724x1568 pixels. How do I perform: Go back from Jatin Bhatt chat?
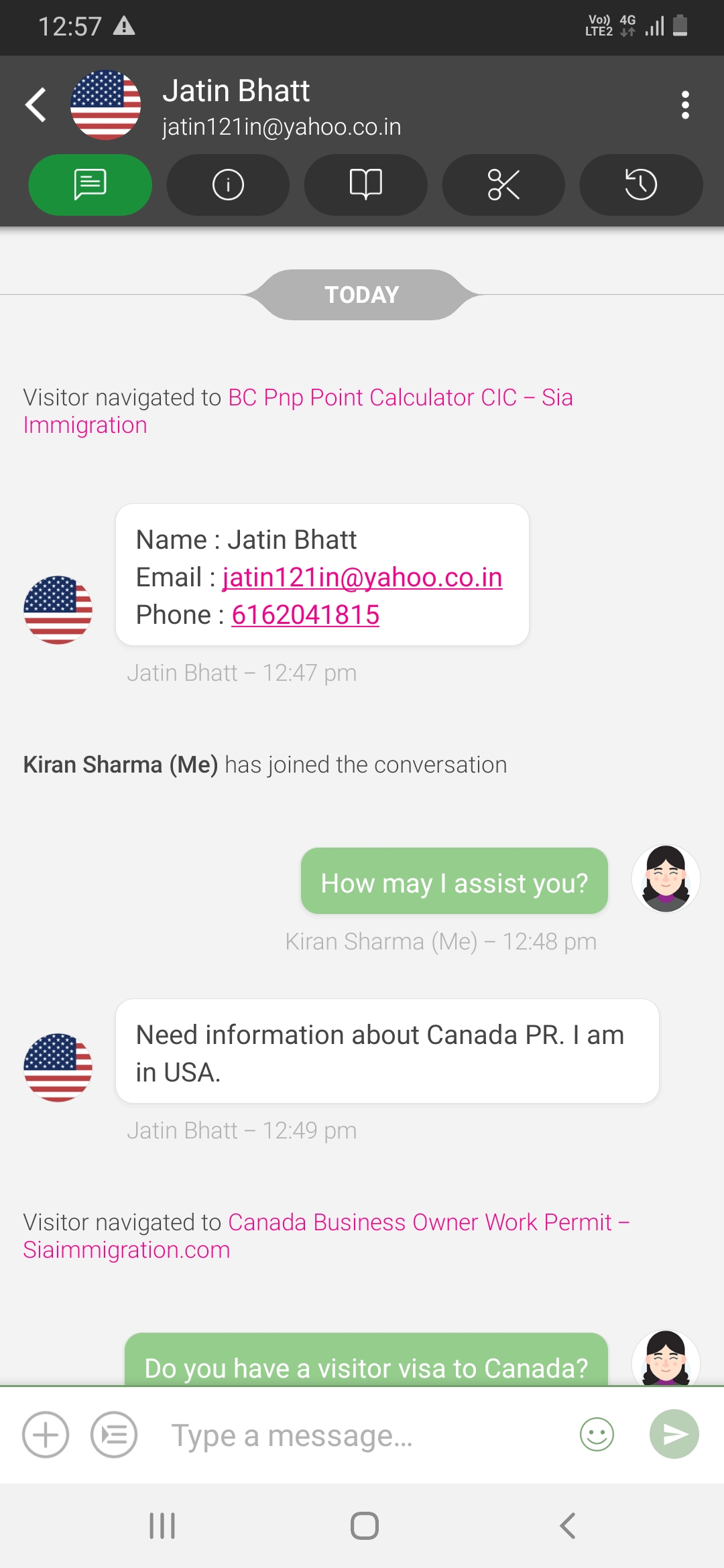(x=36, y=105)
